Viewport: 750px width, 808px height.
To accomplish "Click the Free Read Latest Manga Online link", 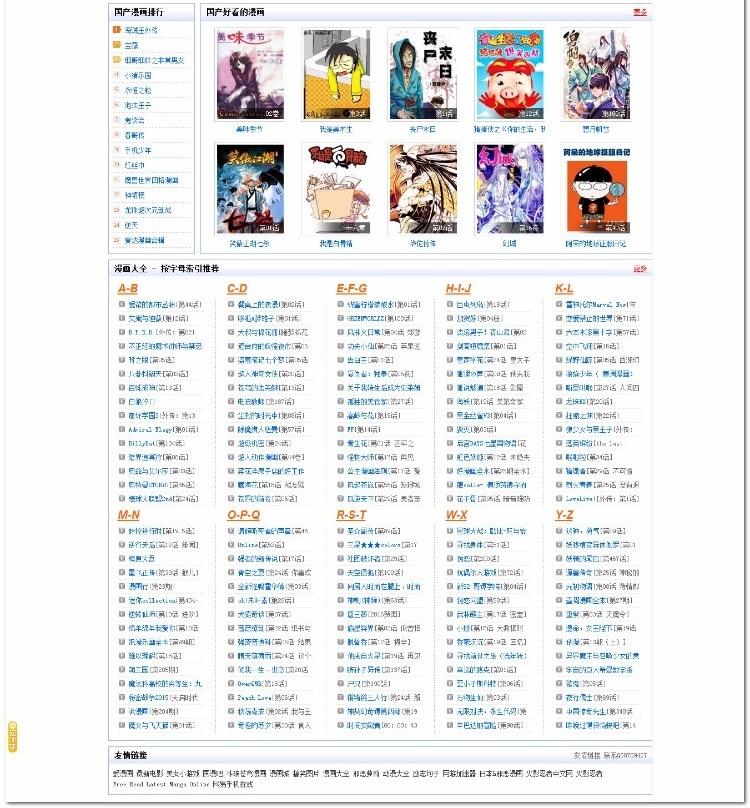I will (x=150, y=784).
